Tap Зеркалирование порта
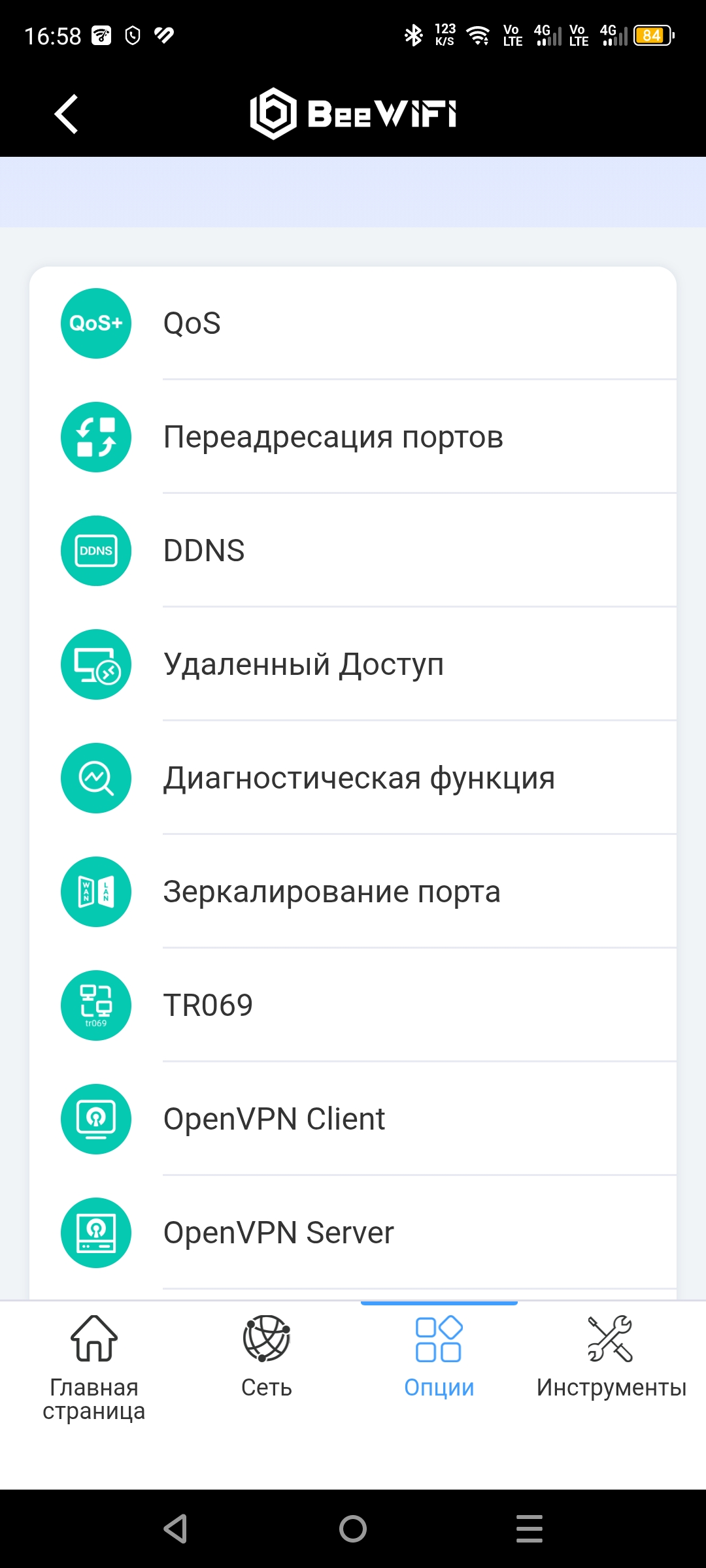The image size is (706, 1568). [x=353, y=892]
